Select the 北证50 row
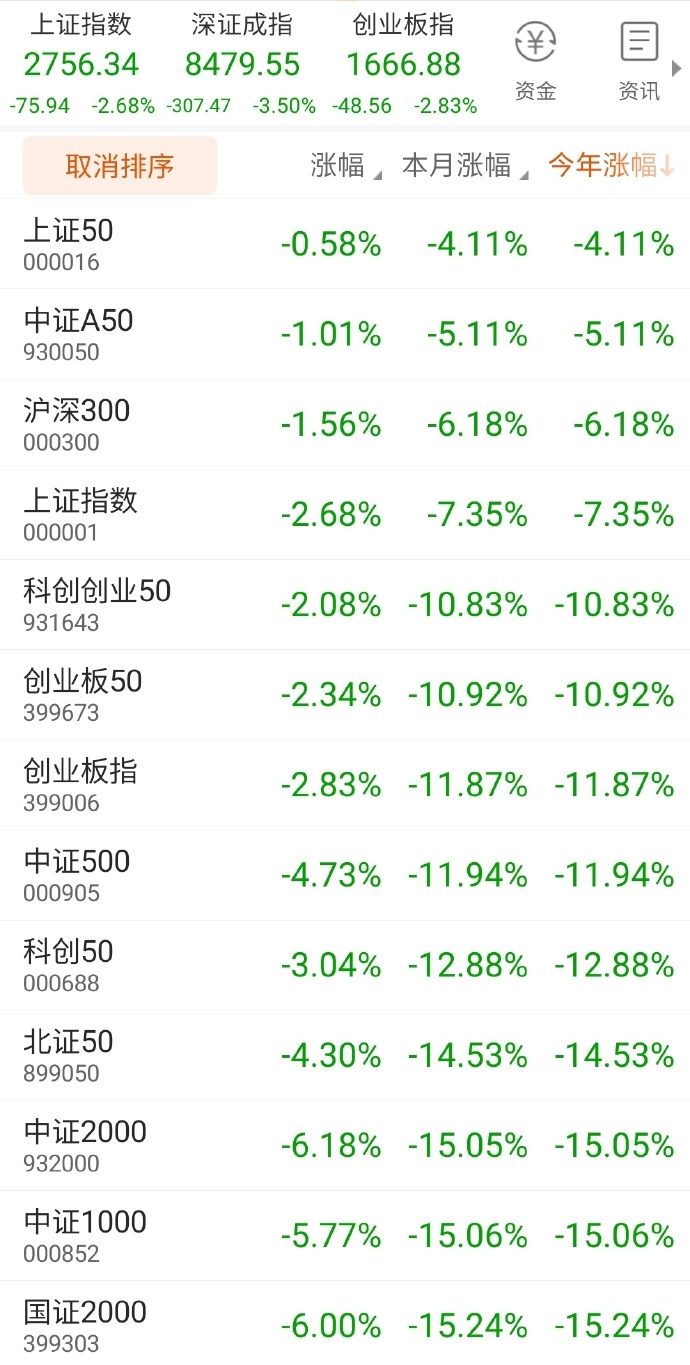Image resolution: width=690 pixels, height=1365 pixels. [345, 1056]
